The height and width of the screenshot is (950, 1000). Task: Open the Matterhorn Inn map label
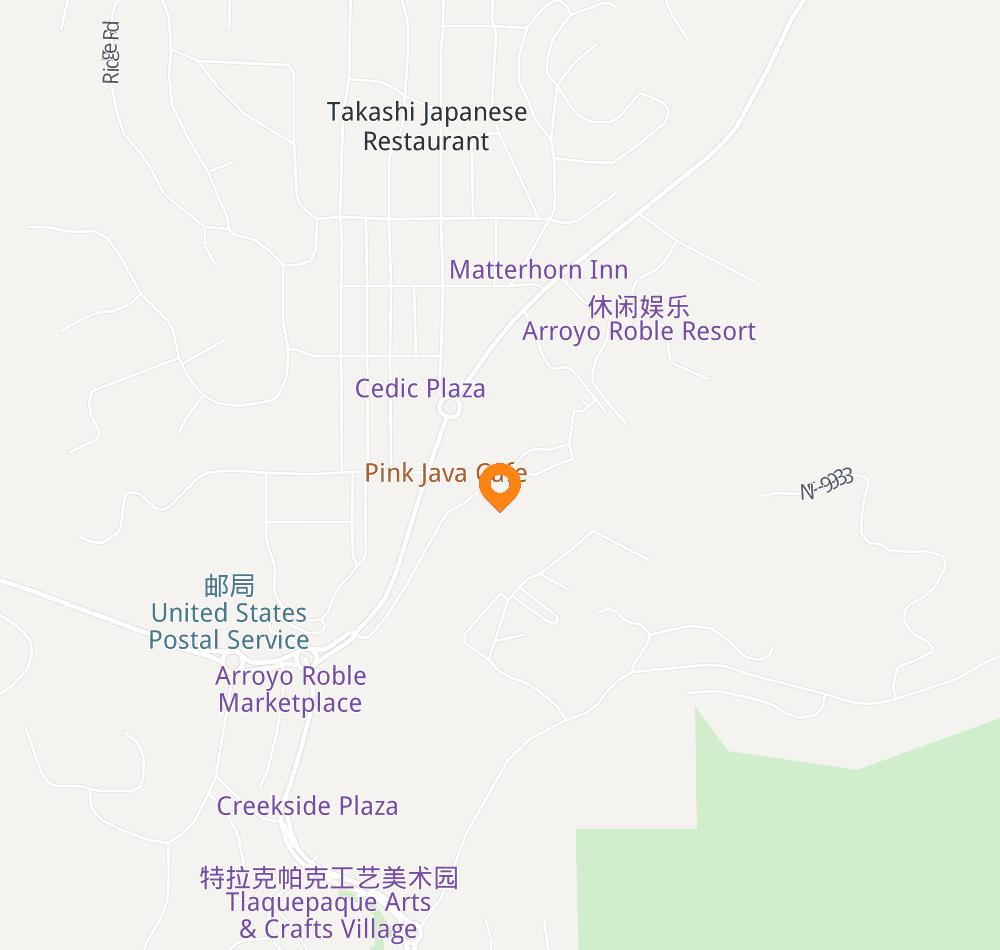538,270
